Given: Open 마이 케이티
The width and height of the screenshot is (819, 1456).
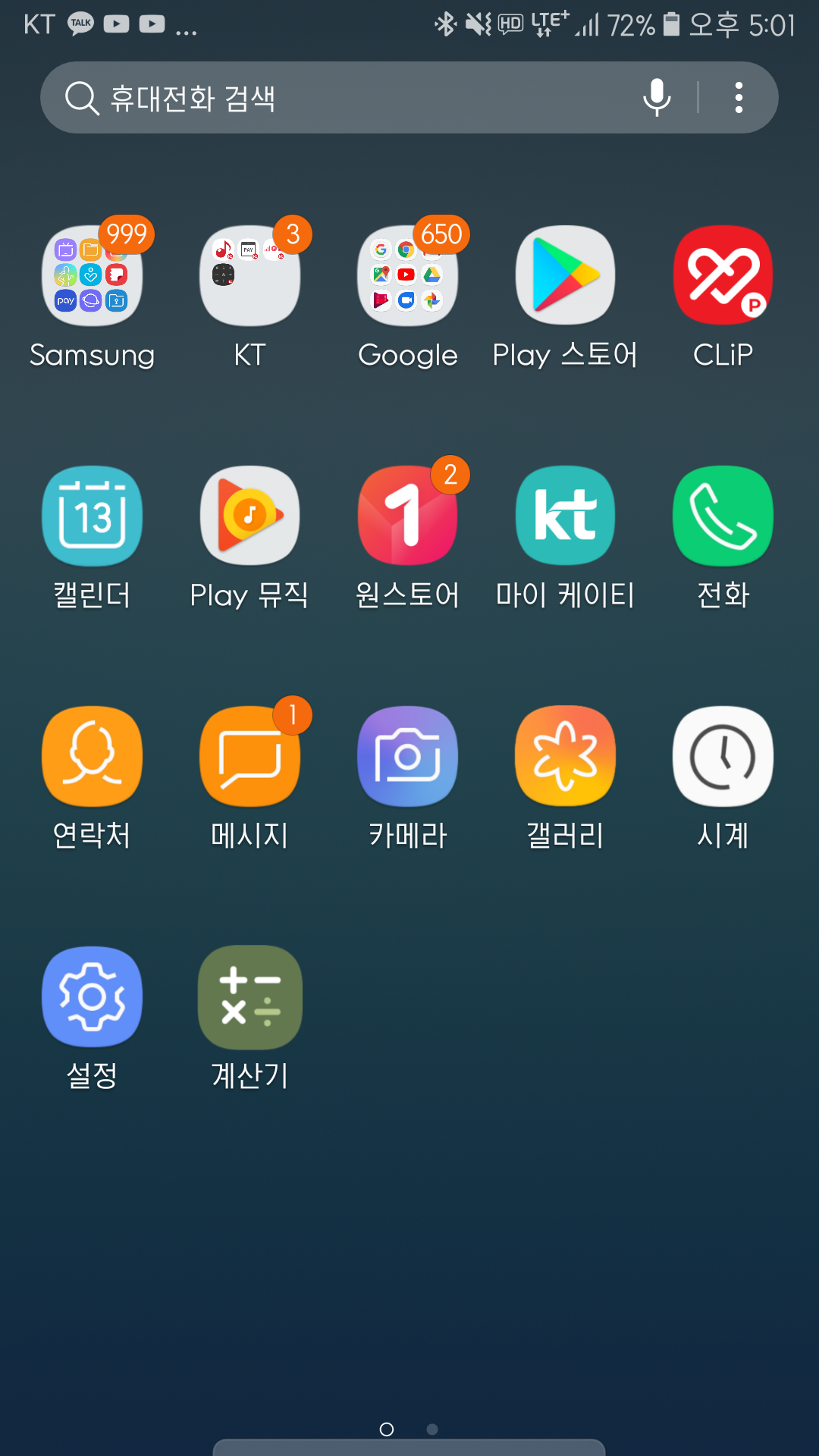Looking at the screenshot, I should coord(565,516).
